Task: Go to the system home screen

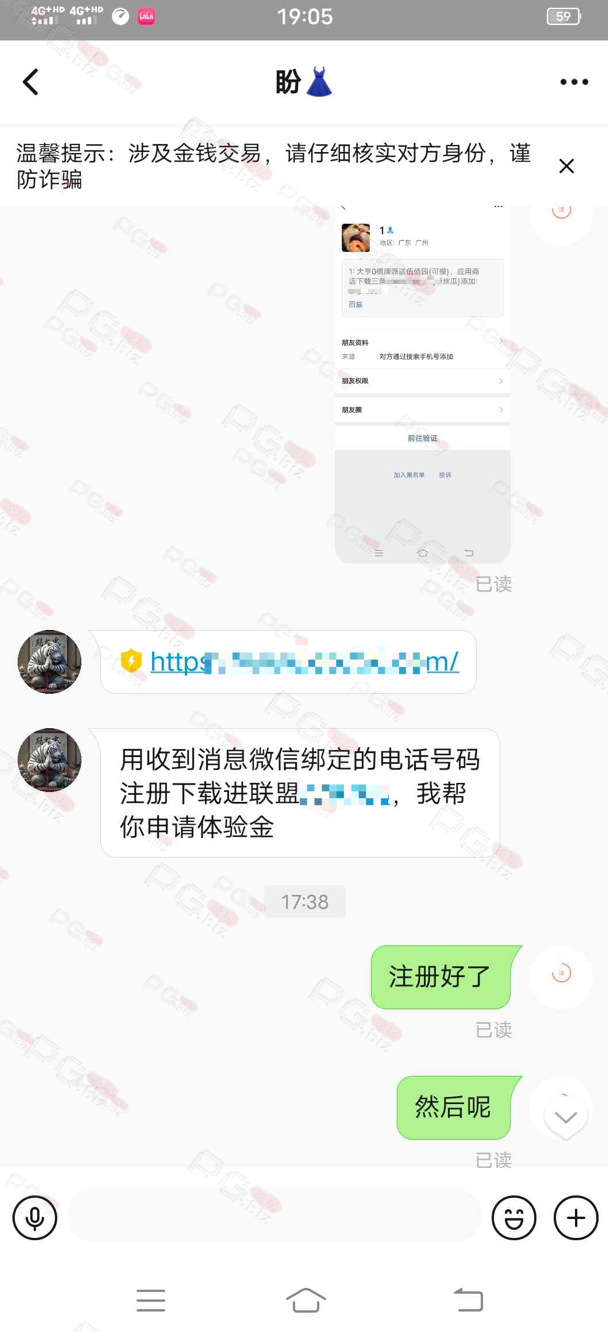Action: pyautogui.click(x=305, y=1299)
